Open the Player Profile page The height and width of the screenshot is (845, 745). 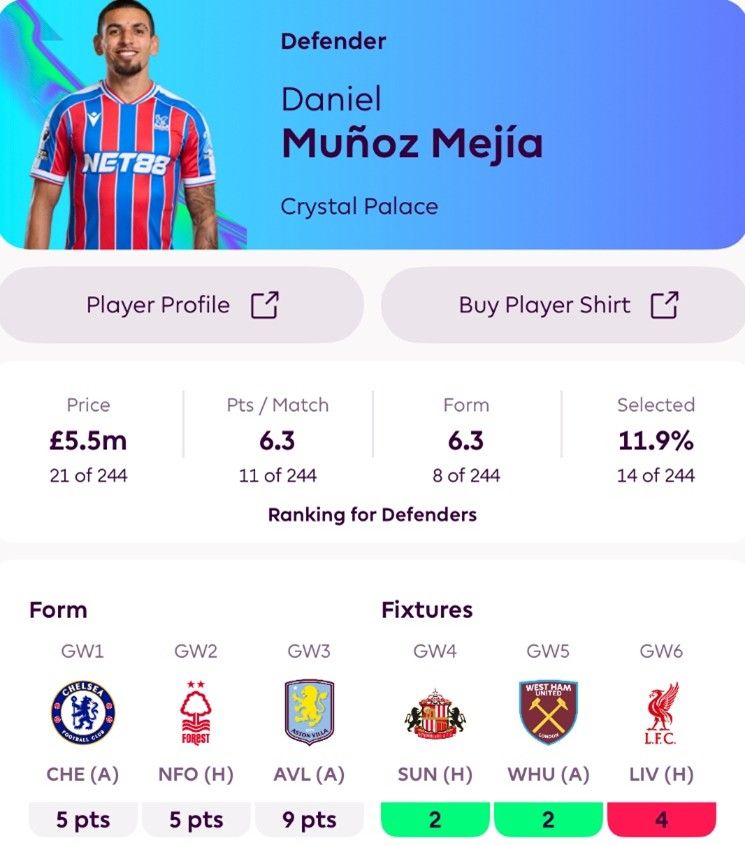(181, 305)
